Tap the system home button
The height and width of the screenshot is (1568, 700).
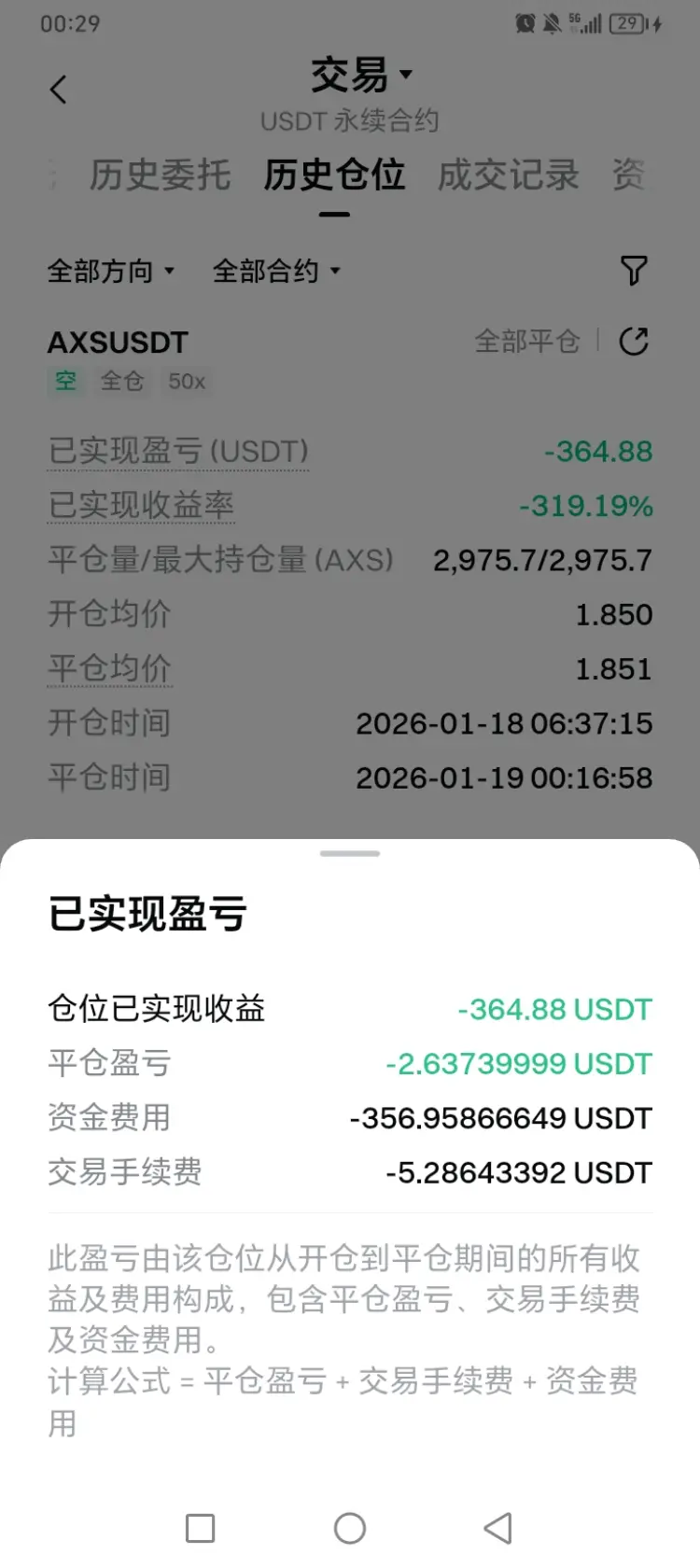click(350, 1528)
